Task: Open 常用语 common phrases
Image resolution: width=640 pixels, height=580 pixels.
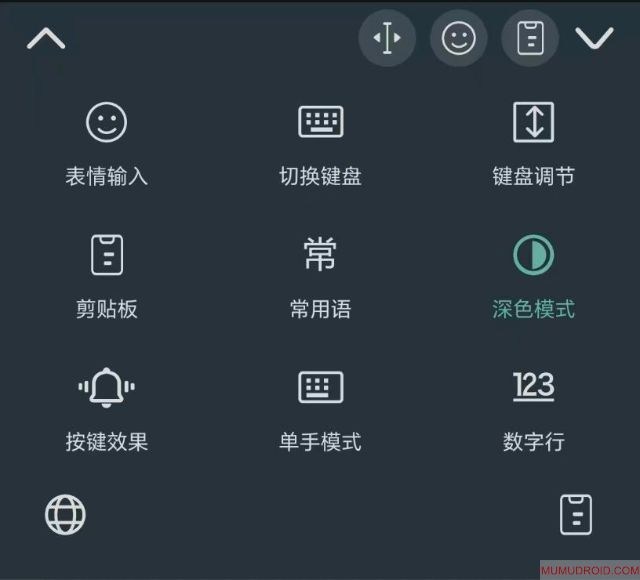Action: click(x=320, y=275)
